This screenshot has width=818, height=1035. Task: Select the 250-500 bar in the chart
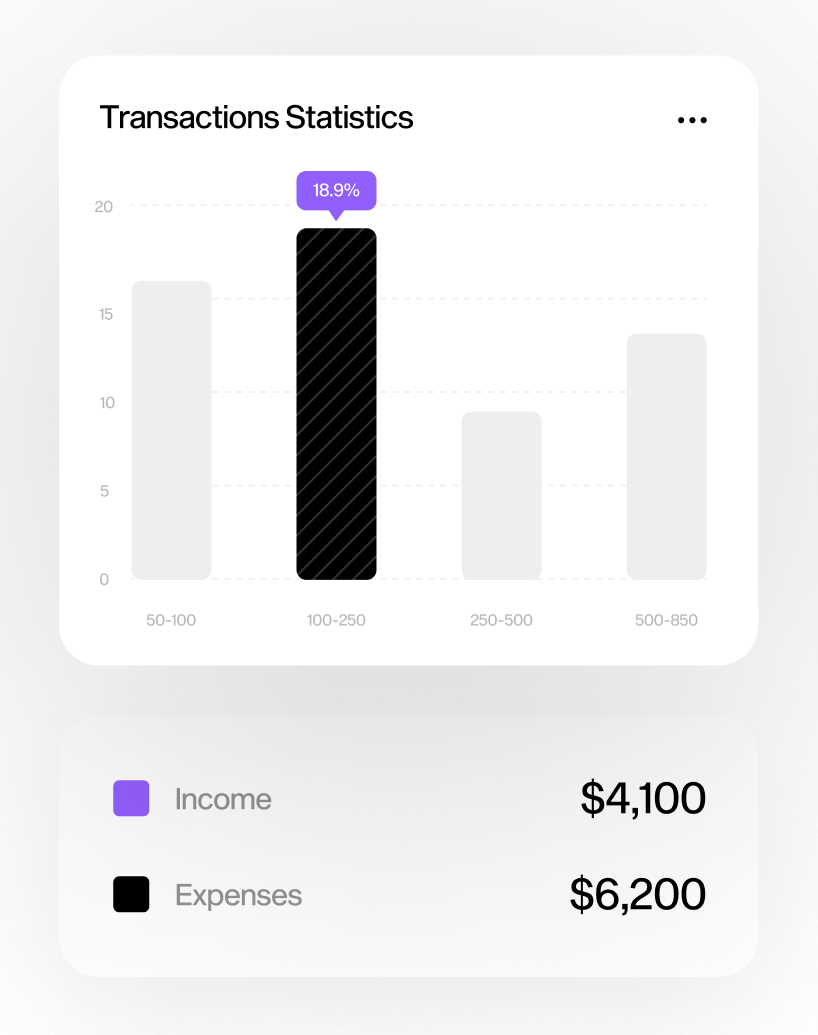click(x=501, y=495)
